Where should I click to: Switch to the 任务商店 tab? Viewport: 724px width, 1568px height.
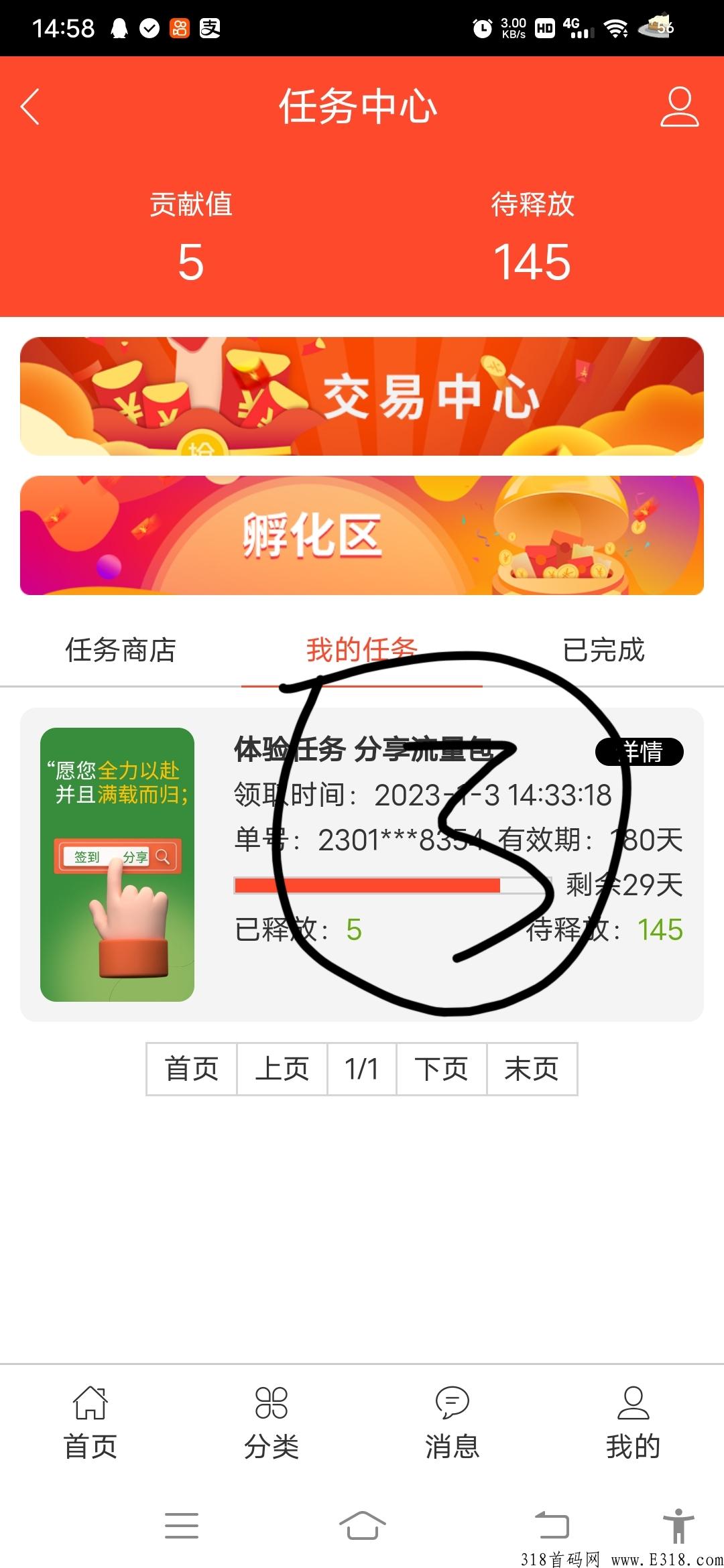pos(119,650)
